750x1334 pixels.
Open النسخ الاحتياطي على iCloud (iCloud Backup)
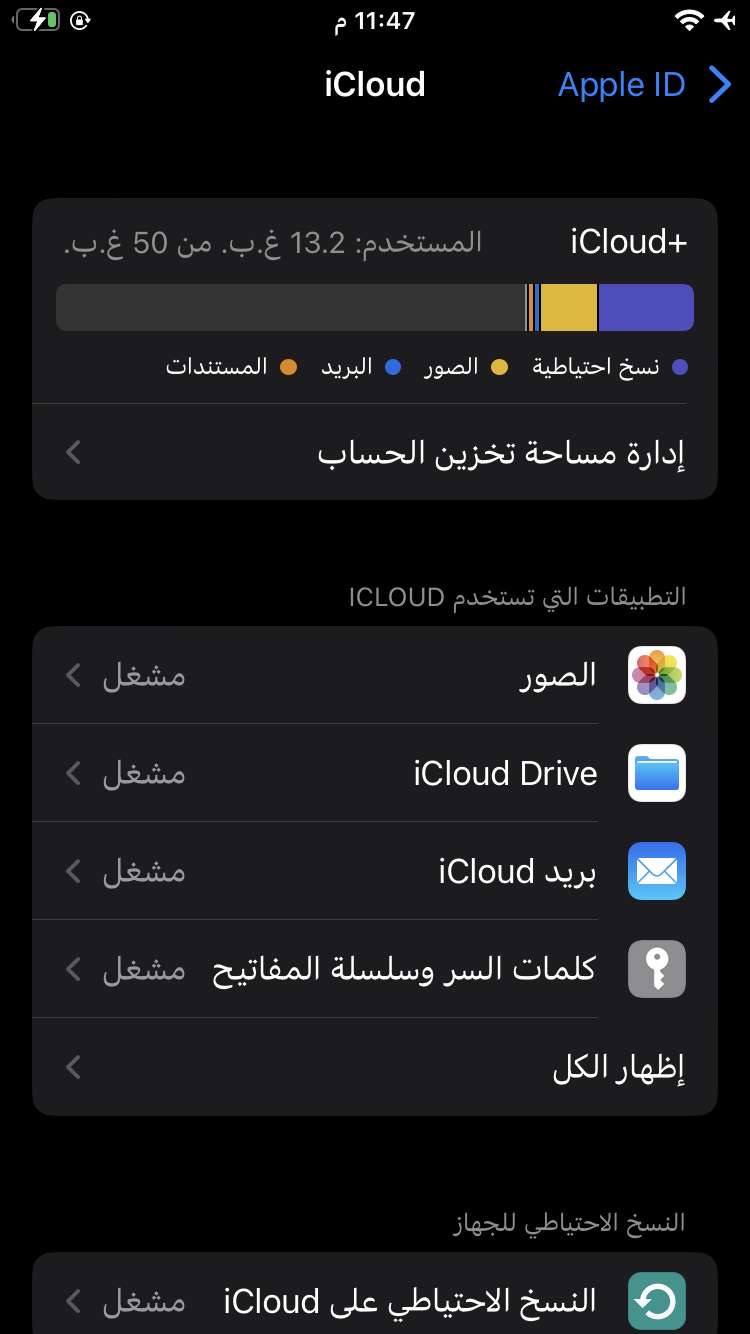pyautogui.click(x=375, y=1300)
